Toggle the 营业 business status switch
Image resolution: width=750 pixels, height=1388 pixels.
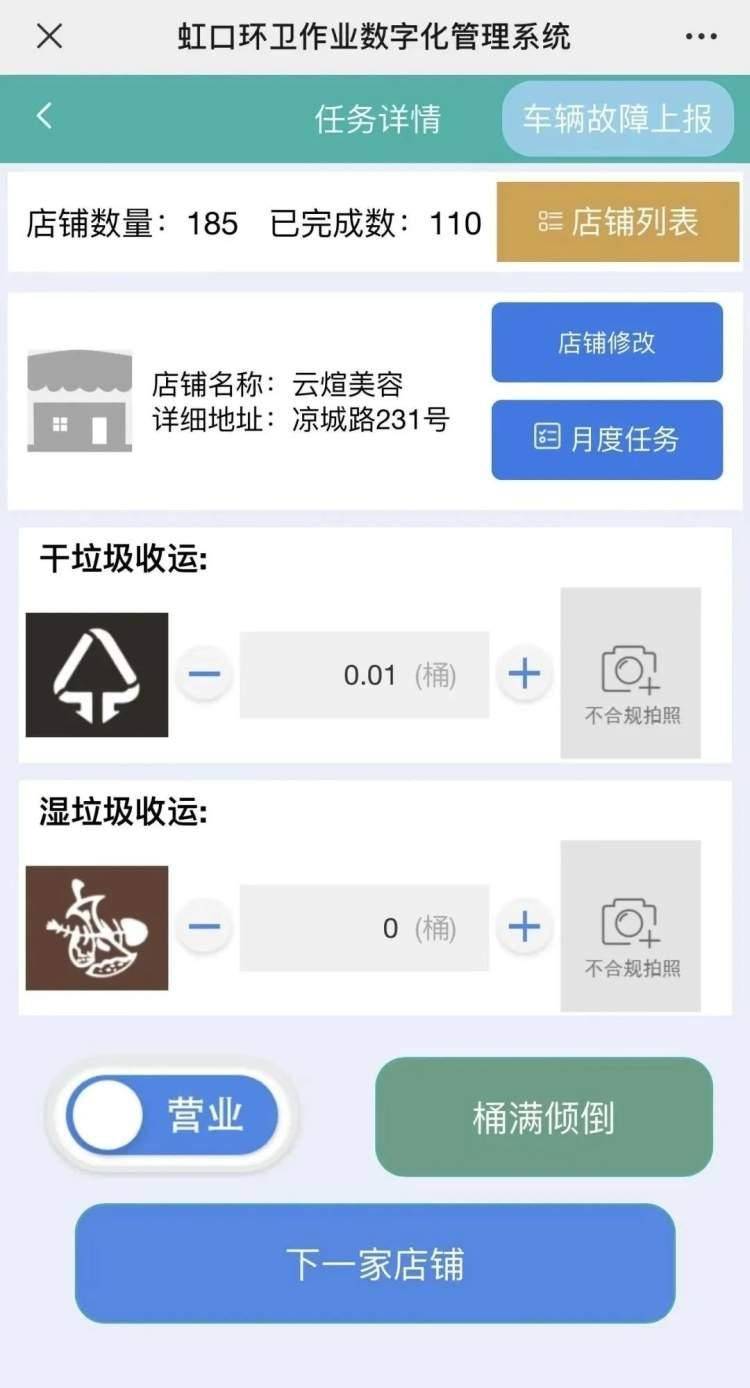(172, 1115)
